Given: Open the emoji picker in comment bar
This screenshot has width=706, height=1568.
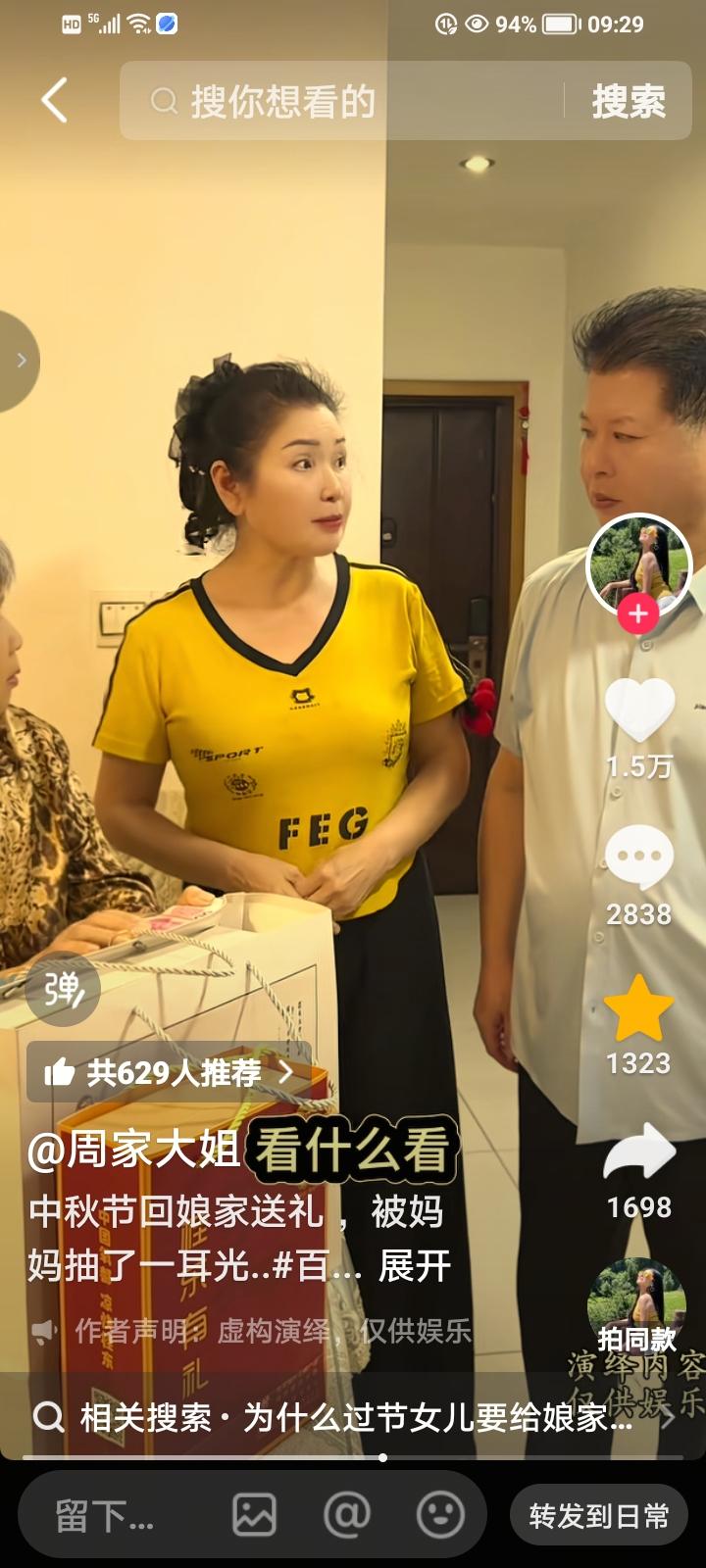Looking at the screenshot, I should point(440,1515).
